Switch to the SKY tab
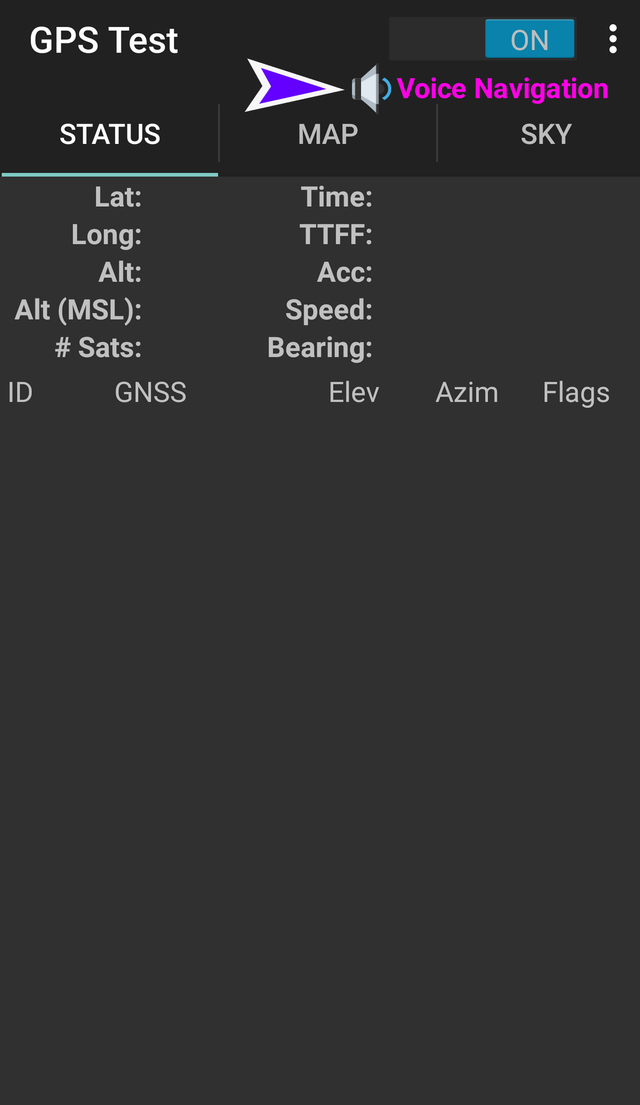The width and height of the screenshot is (640, 1105). click(x=545, y=134)
